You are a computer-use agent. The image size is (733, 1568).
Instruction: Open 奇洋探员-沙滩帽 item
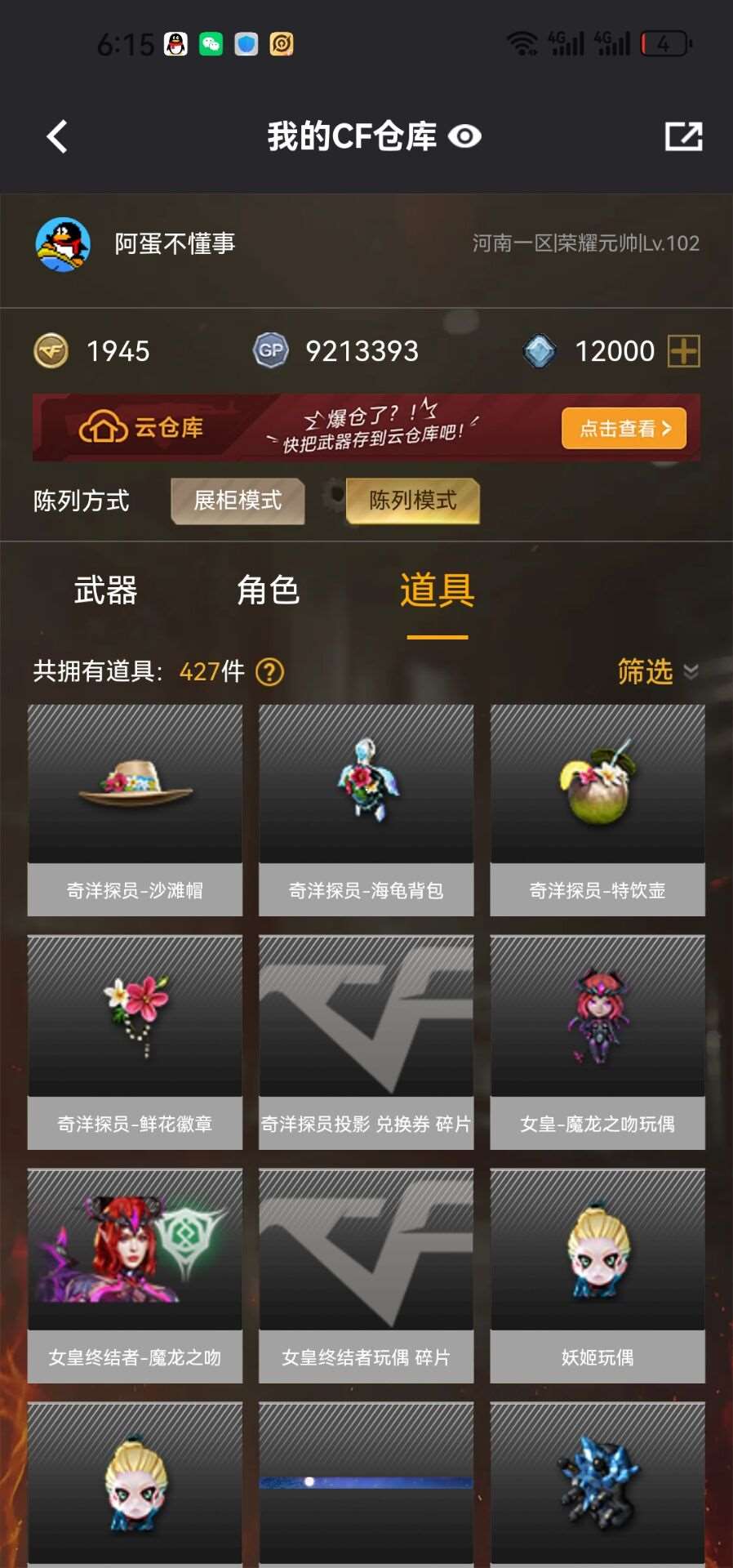135,809
